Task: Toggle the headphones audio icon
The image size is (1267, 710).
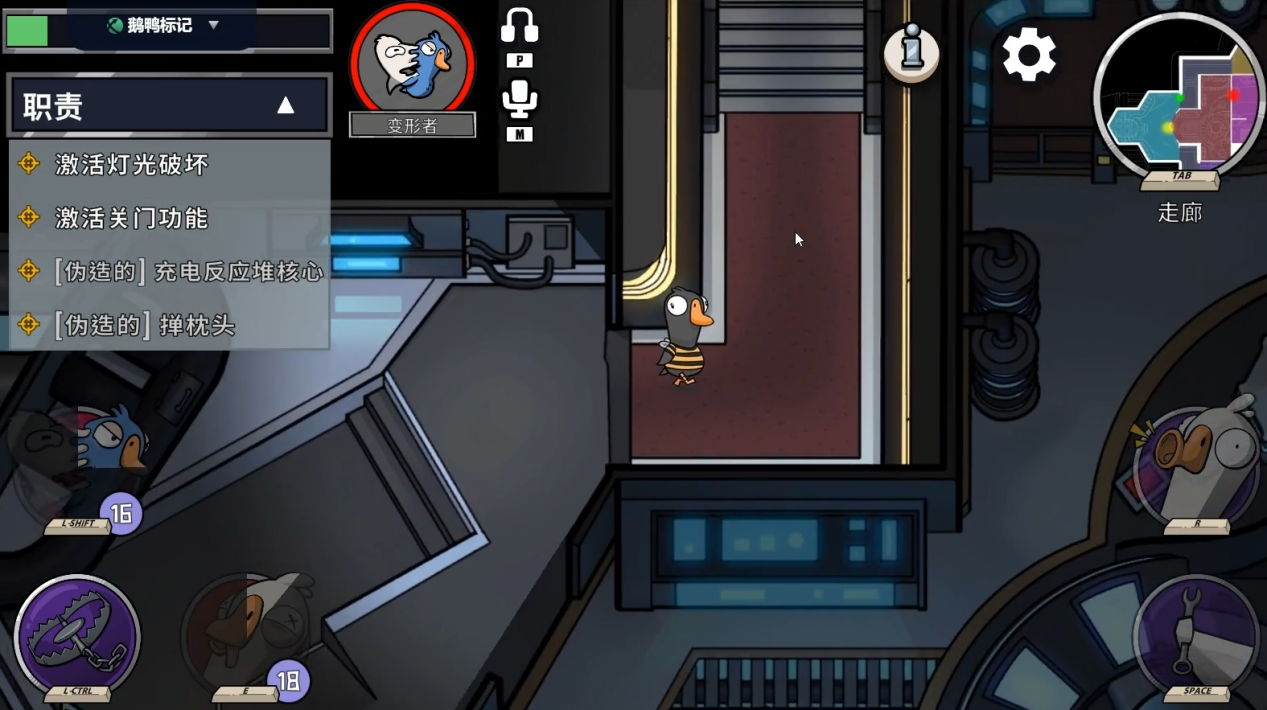Action: [519, 27]
